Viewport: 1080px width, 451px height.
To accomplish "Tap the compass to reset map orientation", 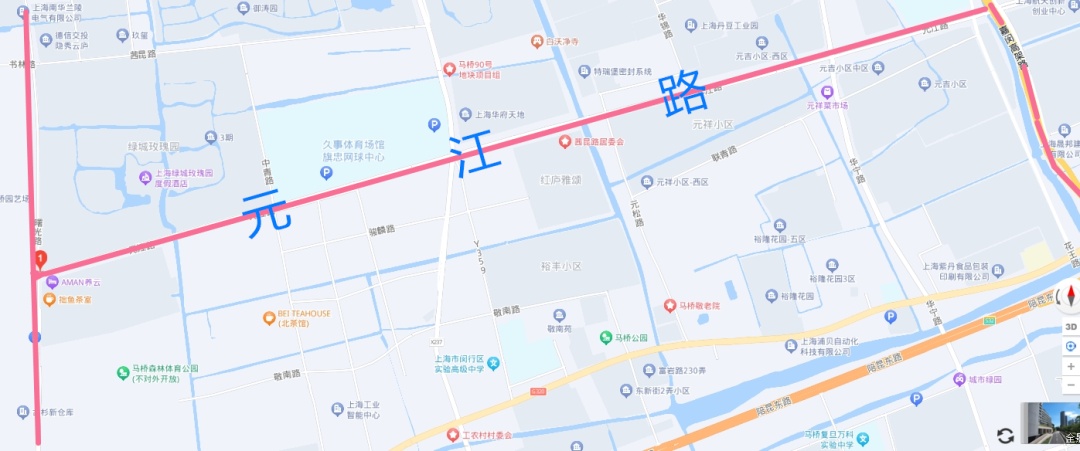I will pos(1070,297).
